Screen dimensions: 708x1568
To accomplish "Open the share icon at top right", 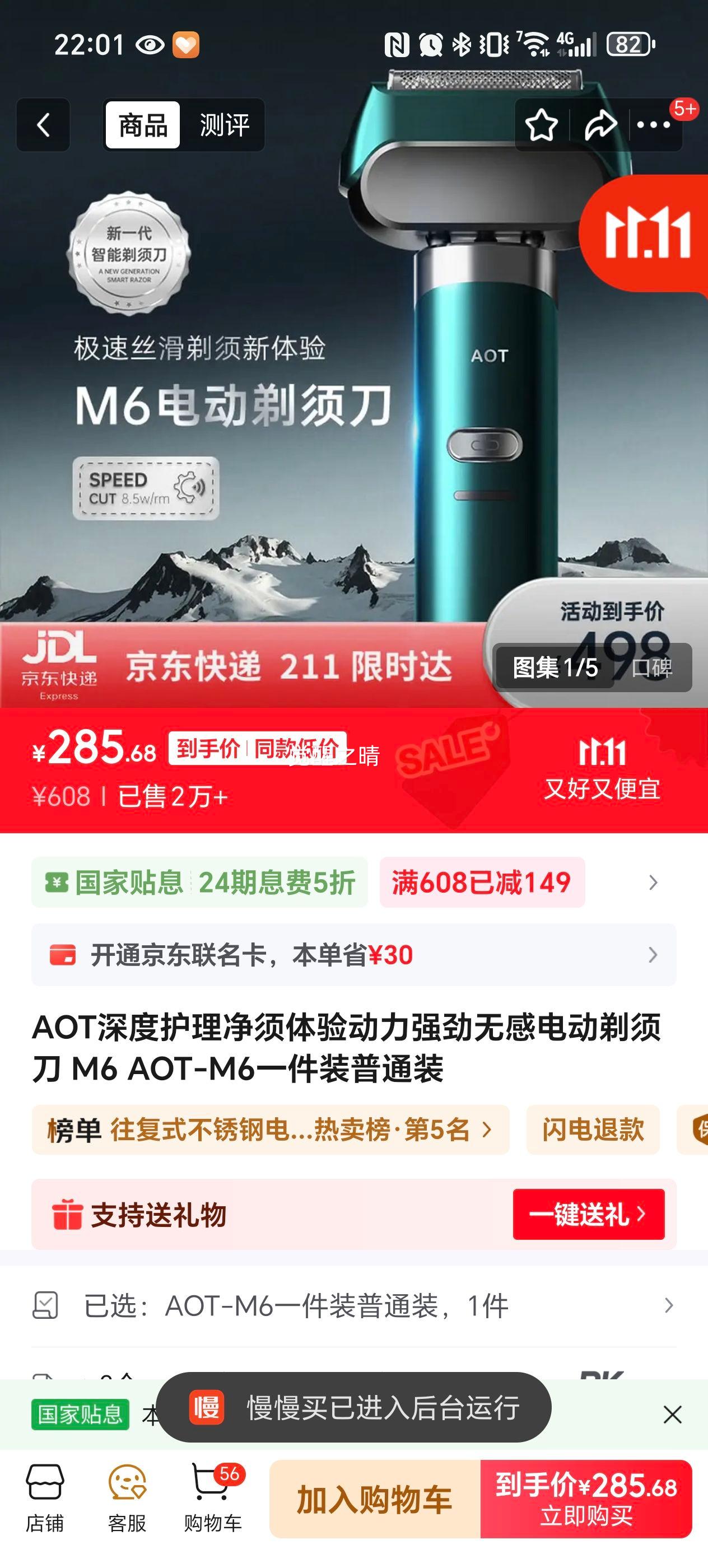I will pos(598,125).
